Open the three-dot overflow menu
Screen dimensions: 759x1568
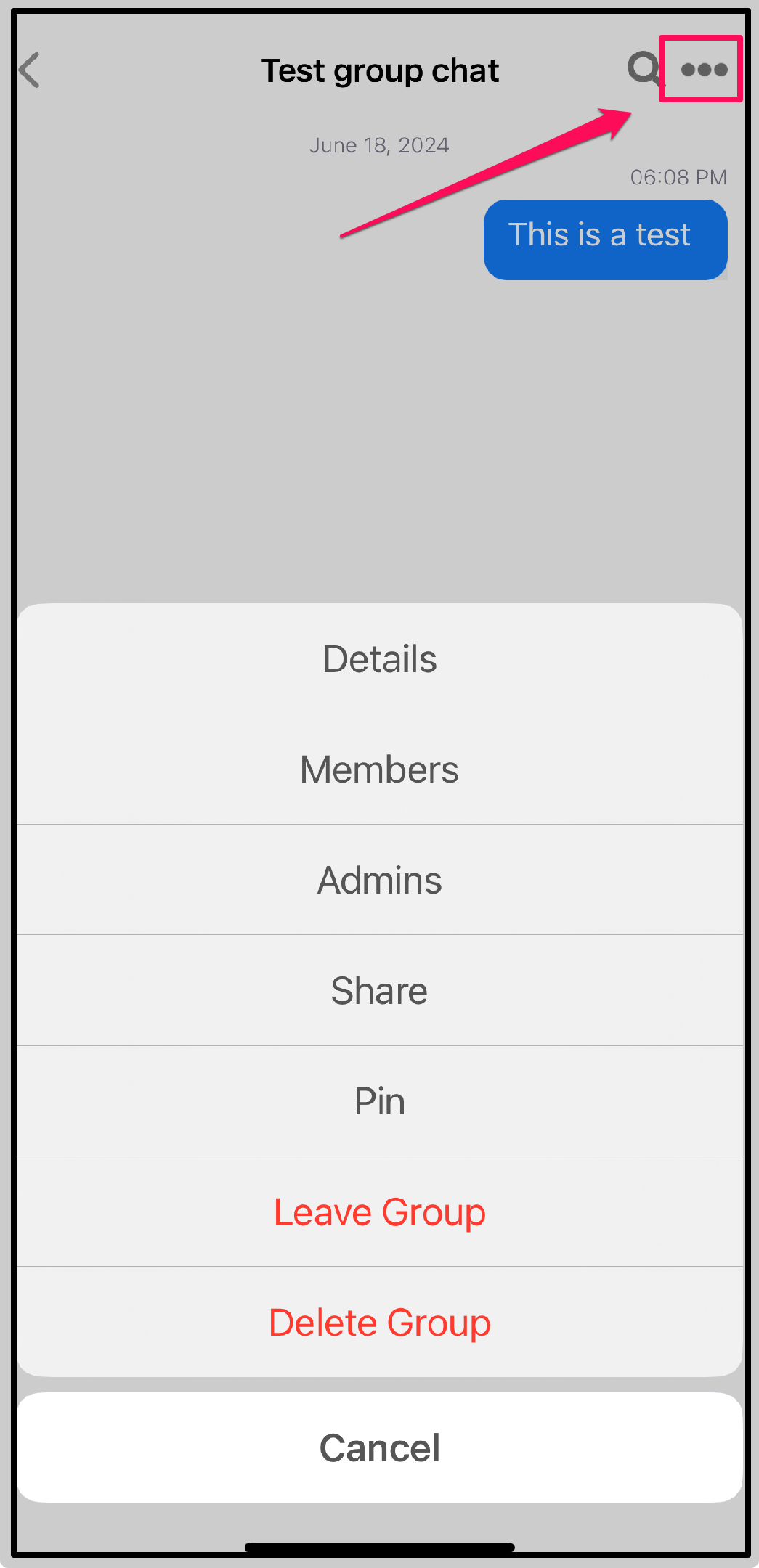(704, 70)
